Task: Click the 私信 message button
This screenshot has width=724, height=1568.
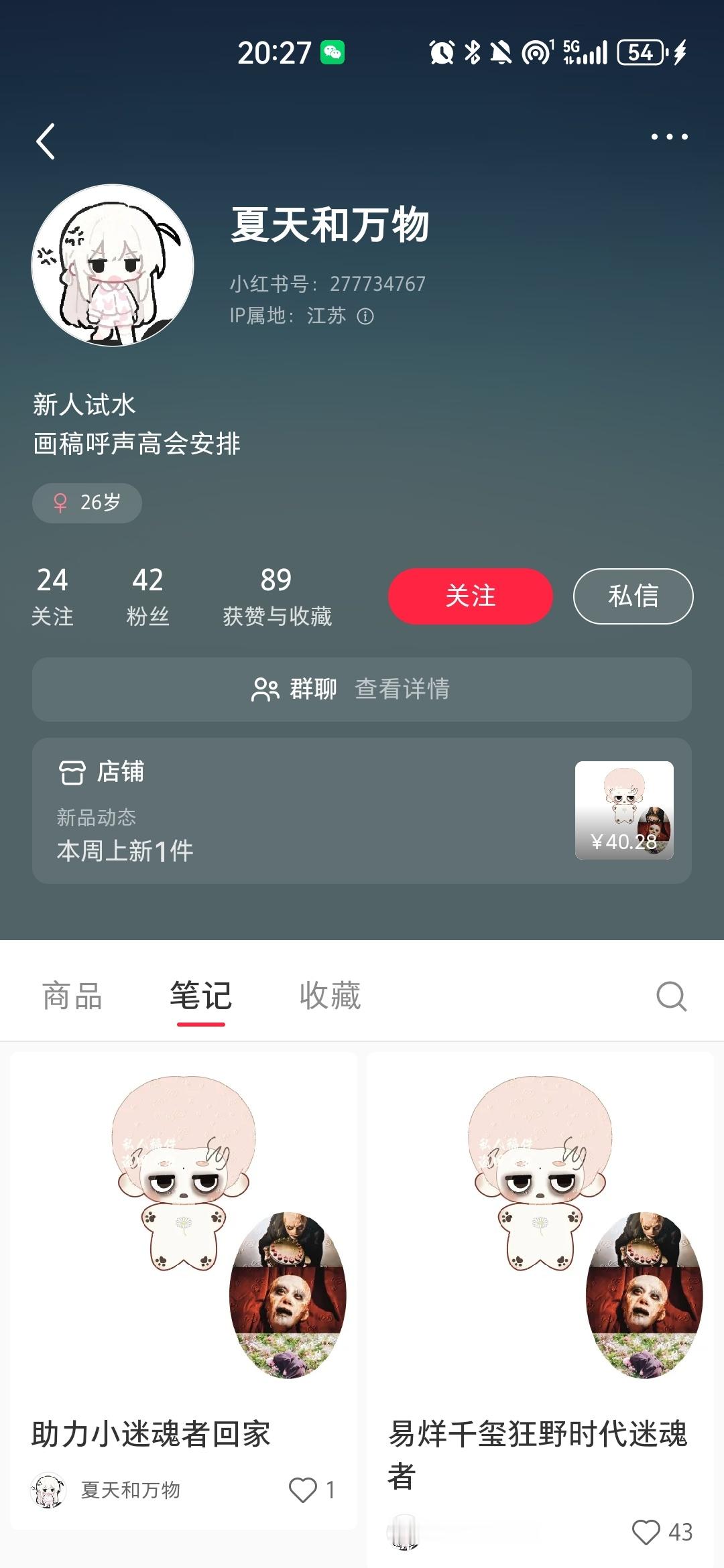Action: (x=632, y=596)
